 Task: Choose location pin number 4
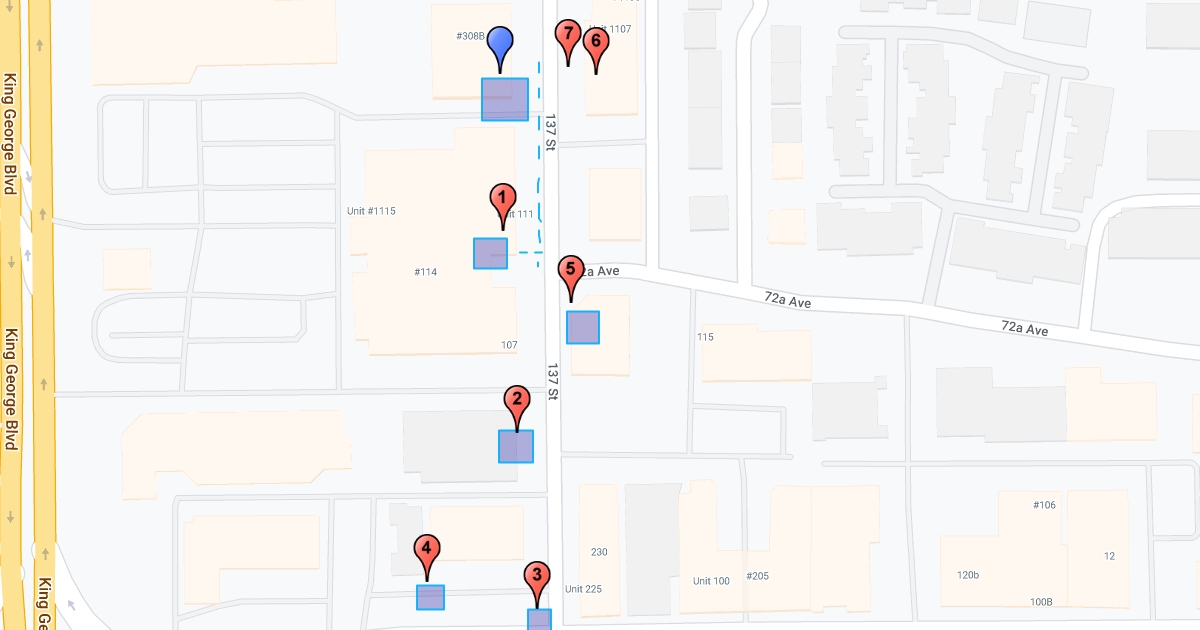[427, 551]
